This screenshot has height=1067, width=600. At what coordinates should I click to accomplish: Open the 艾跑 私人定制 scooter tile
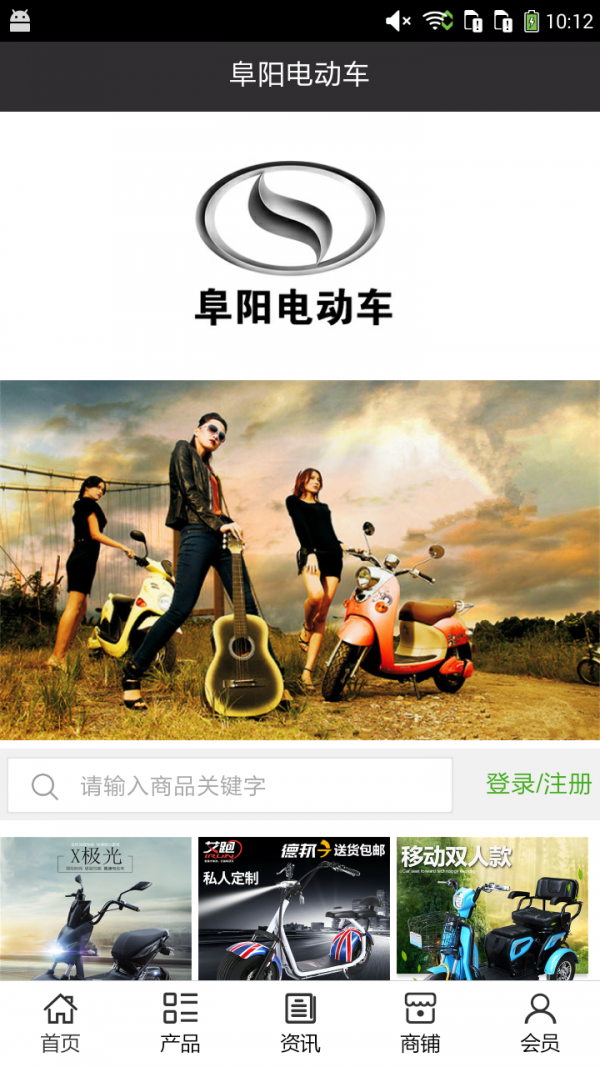coord(294,908)
